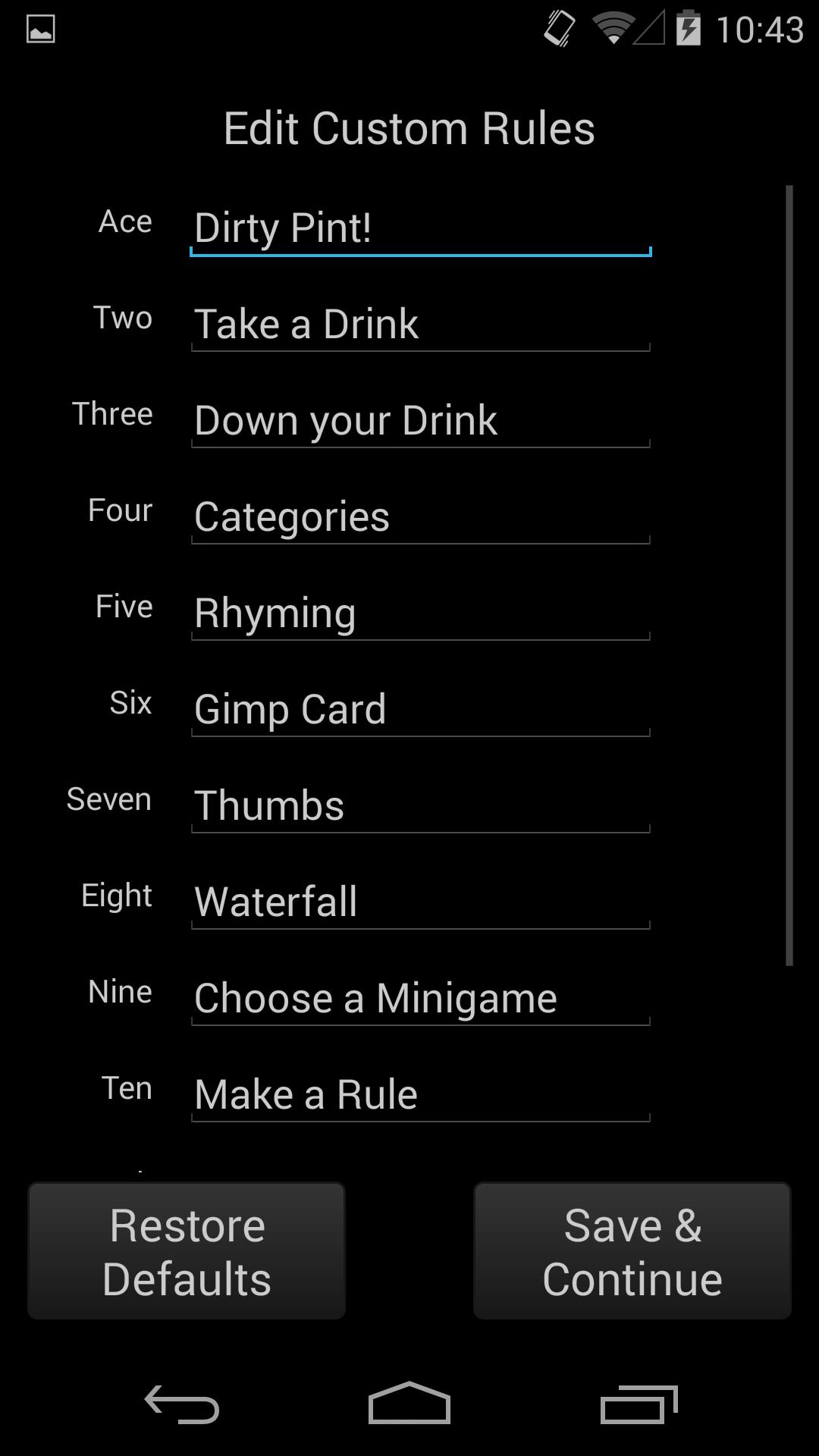819x1456 pixels.
Task: Open the recent apps overview
Action: click(639, 1404)
